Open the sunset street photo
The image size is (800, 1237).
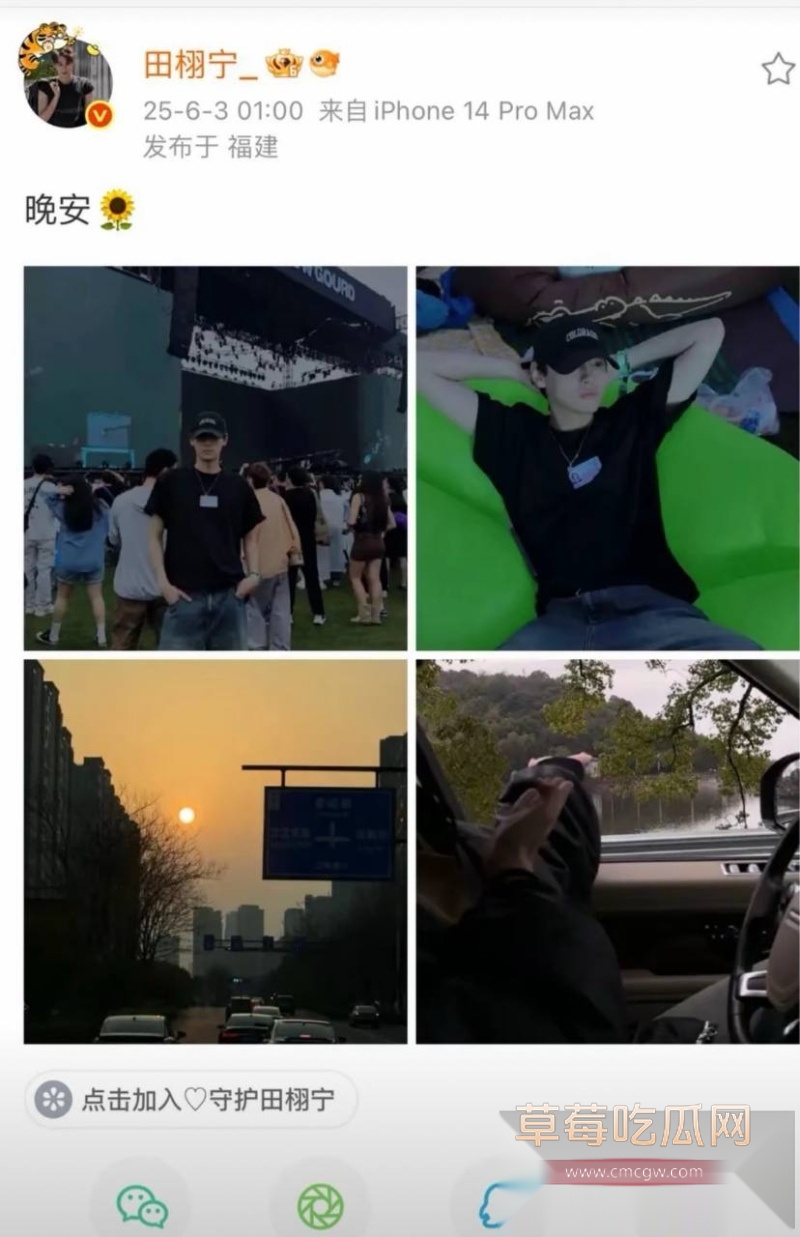click(x=215, y=851)
